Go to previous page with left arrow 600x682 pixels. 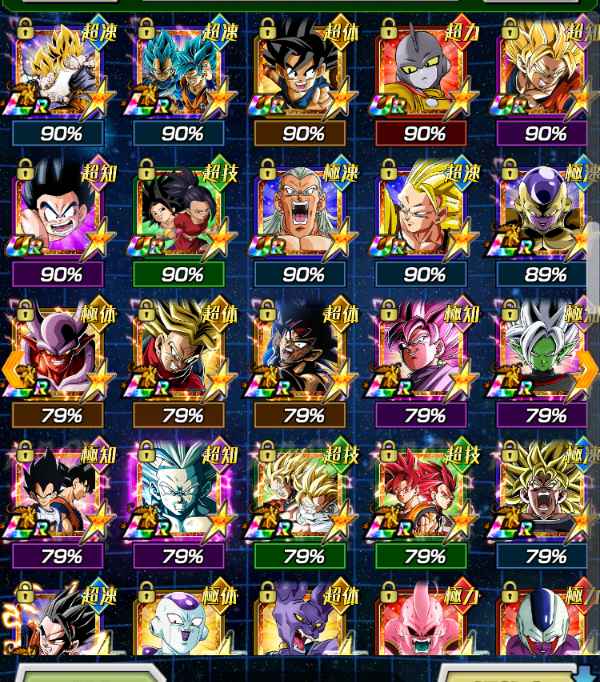[13, 369]
